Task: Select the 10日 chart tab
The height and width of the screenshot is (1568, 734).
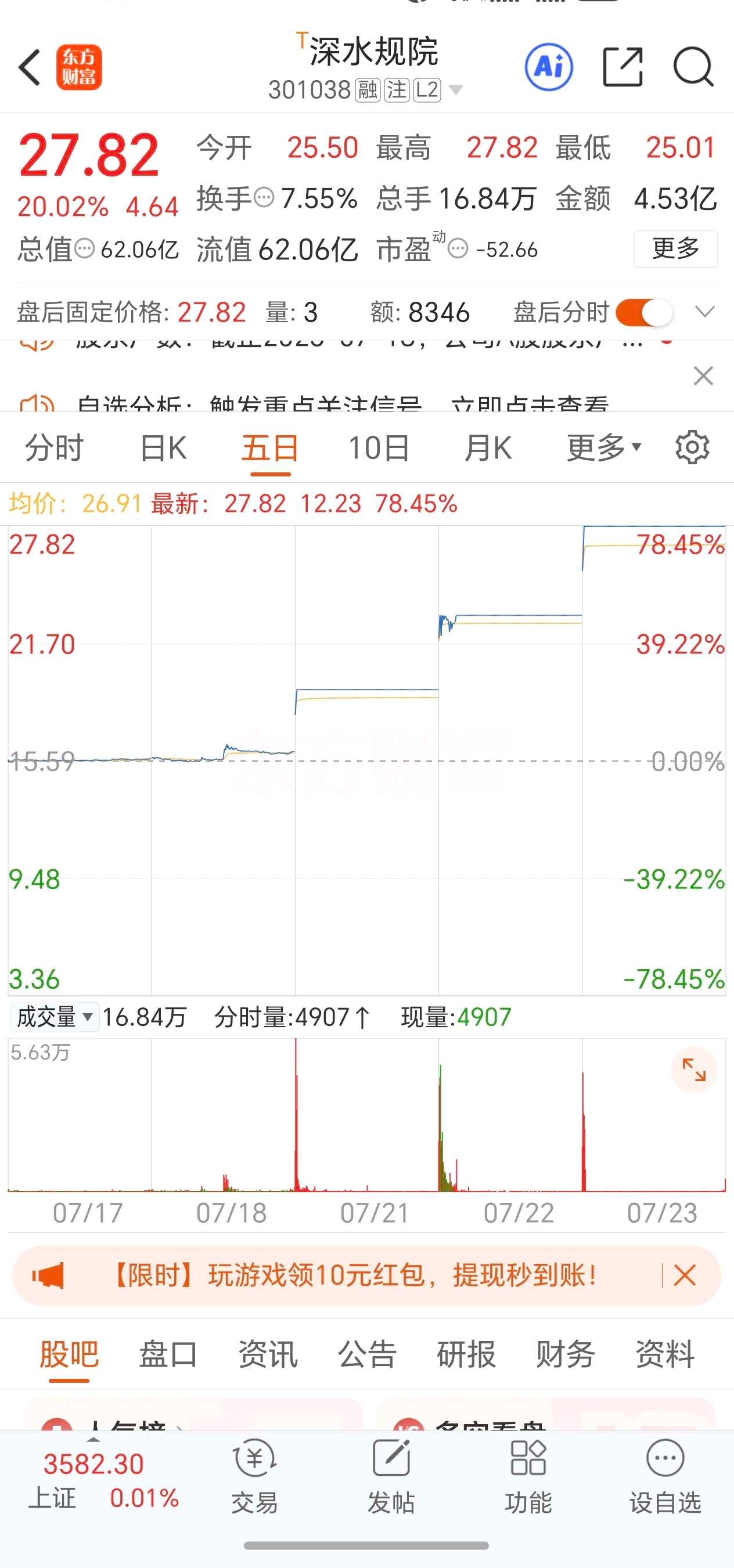Action: (x=378, y=449)
